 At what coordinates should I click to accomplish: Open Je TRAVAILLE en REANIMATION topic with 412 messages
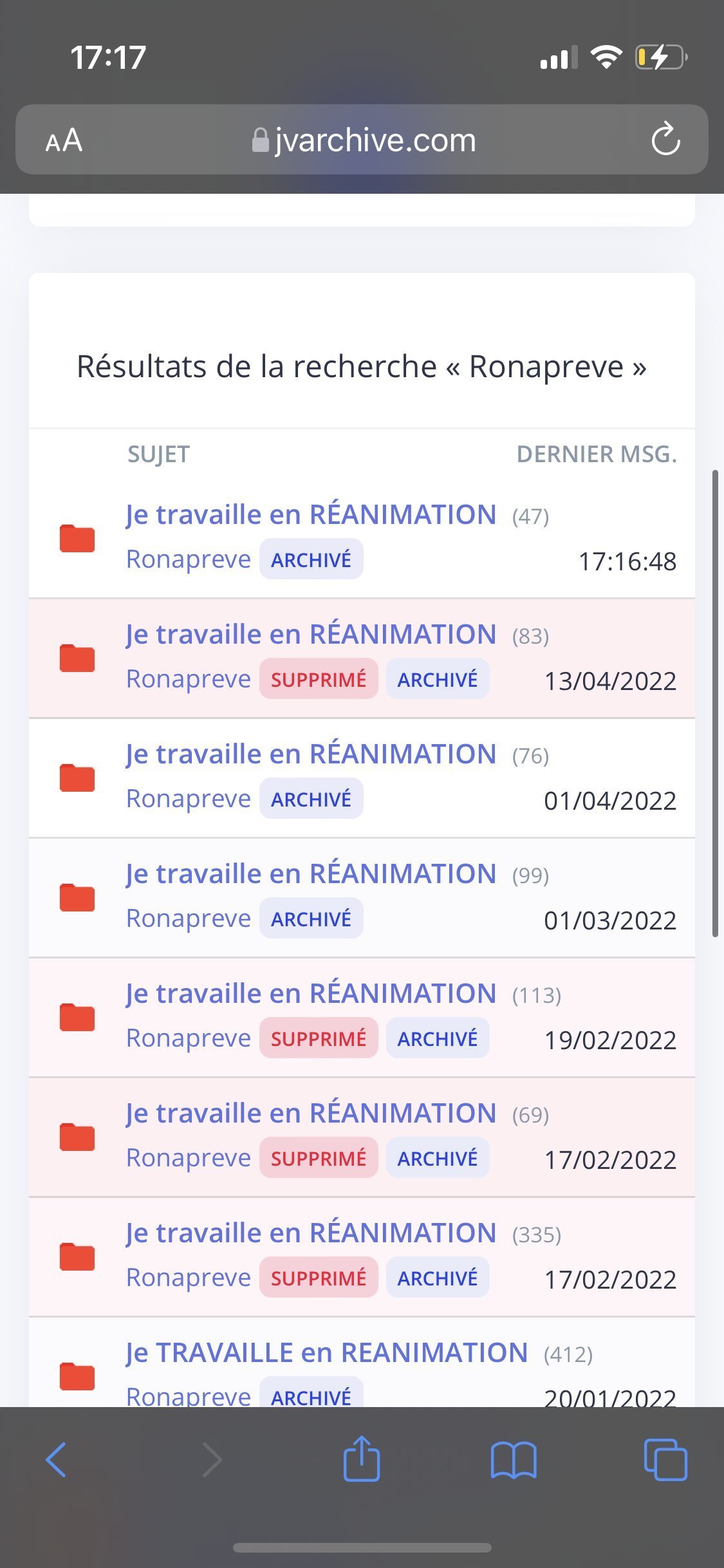(x=326, y=1353)
